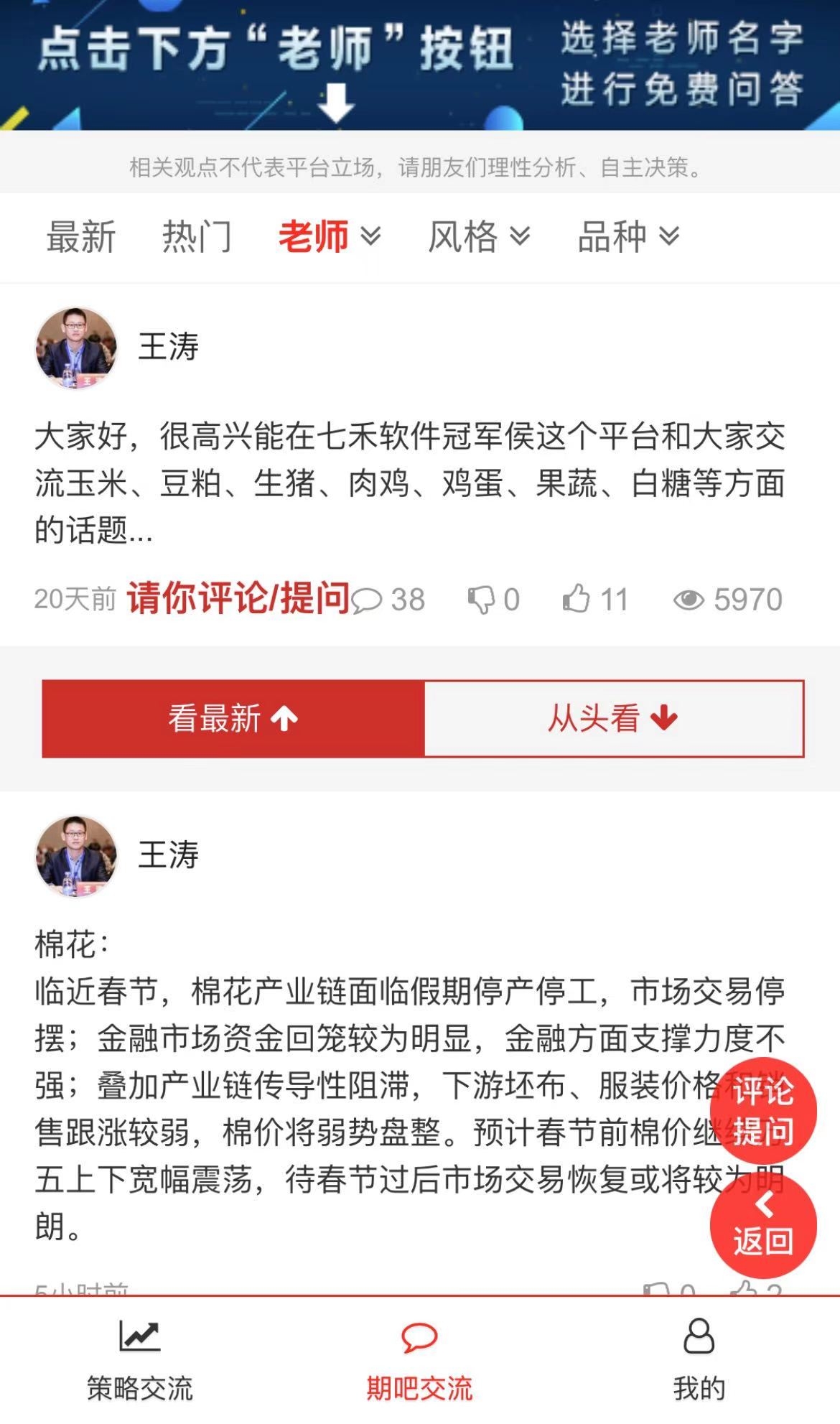Open comments on the post with 38 replies

click(x=390, y=600)
